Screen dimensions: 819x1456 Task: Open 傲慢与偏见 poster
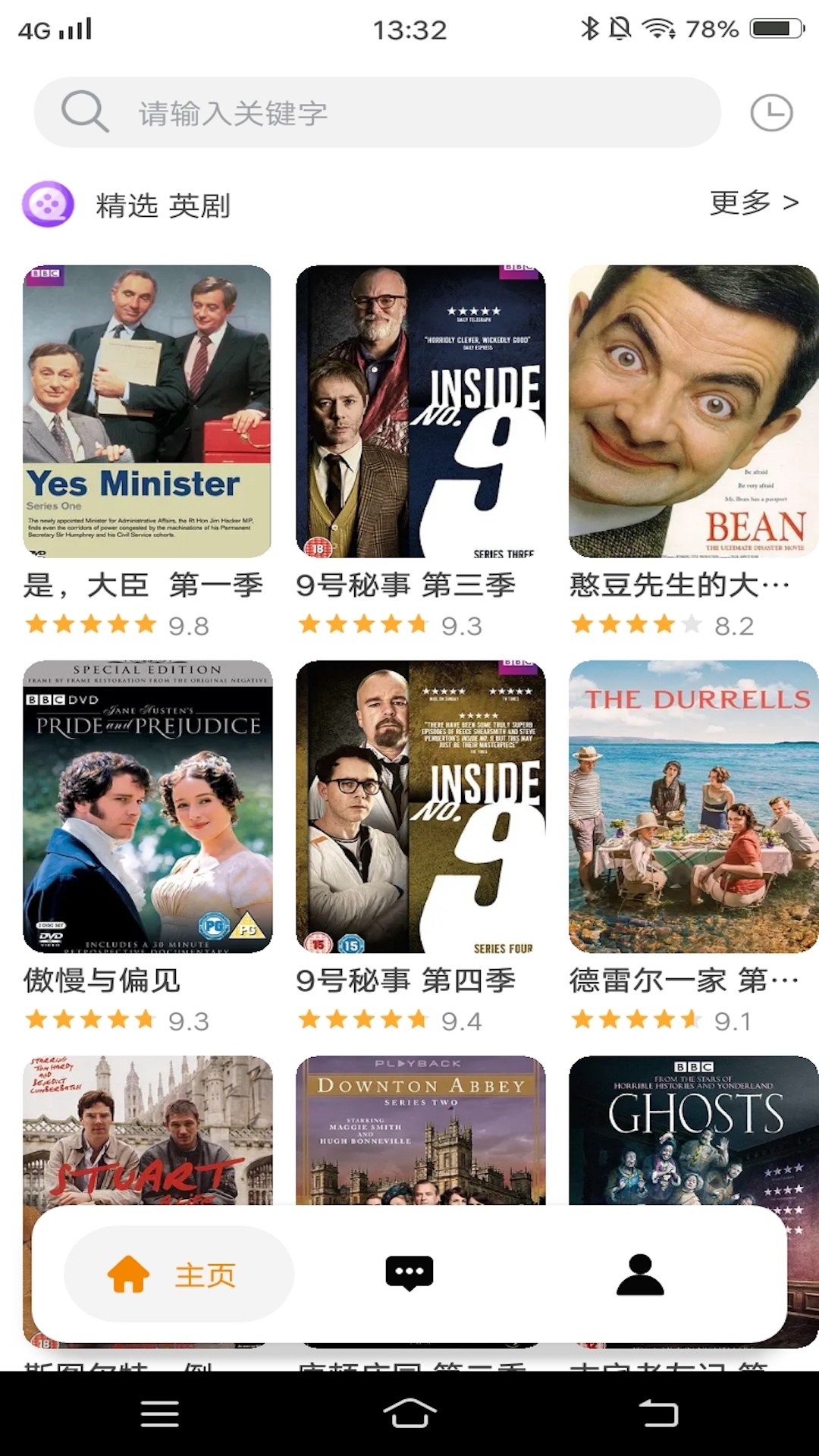146,808
